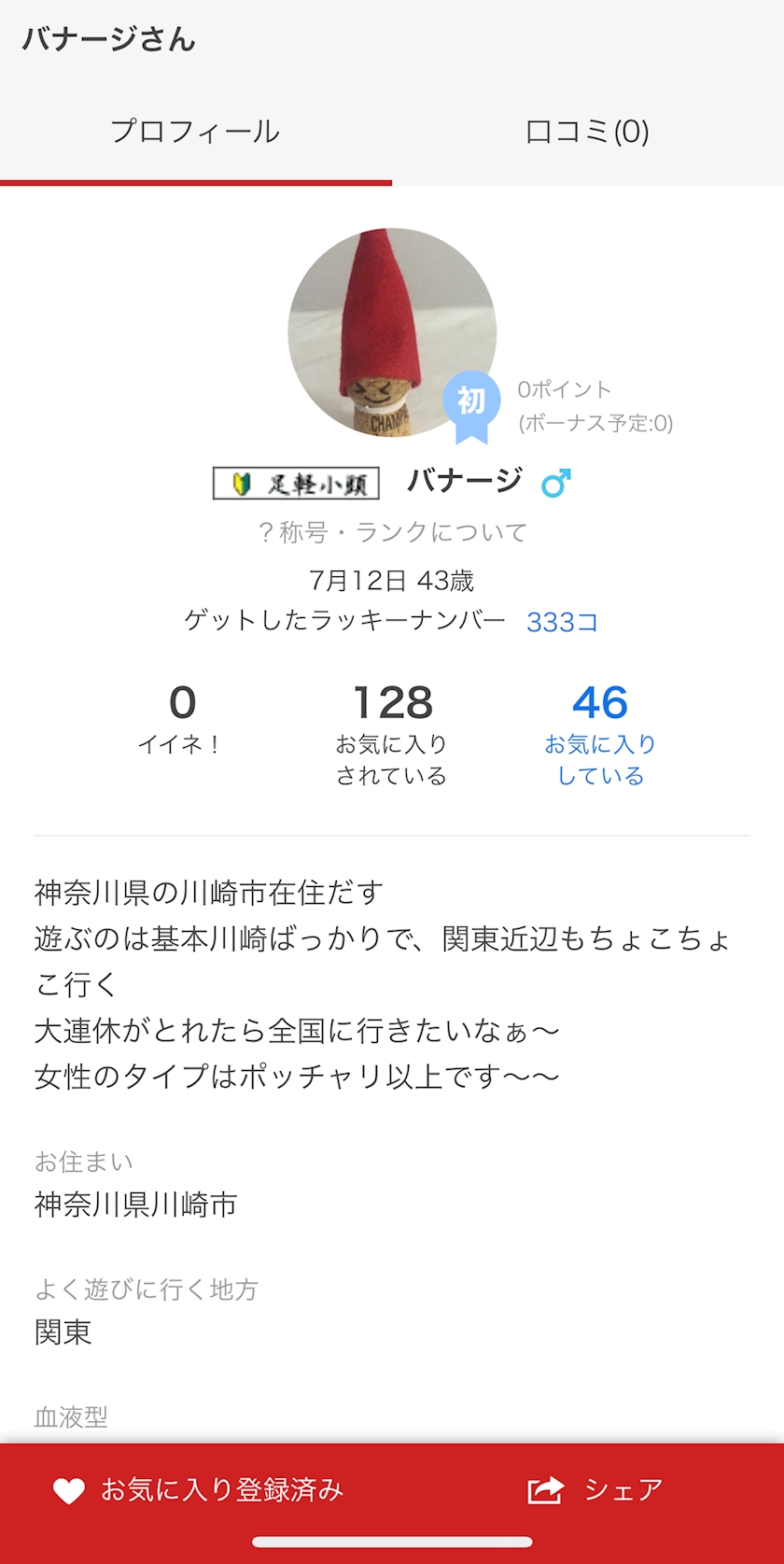This screenshot has height=1564, width=784.
Task: Open the 口コミ(0) tab
Action: point(587,132)
